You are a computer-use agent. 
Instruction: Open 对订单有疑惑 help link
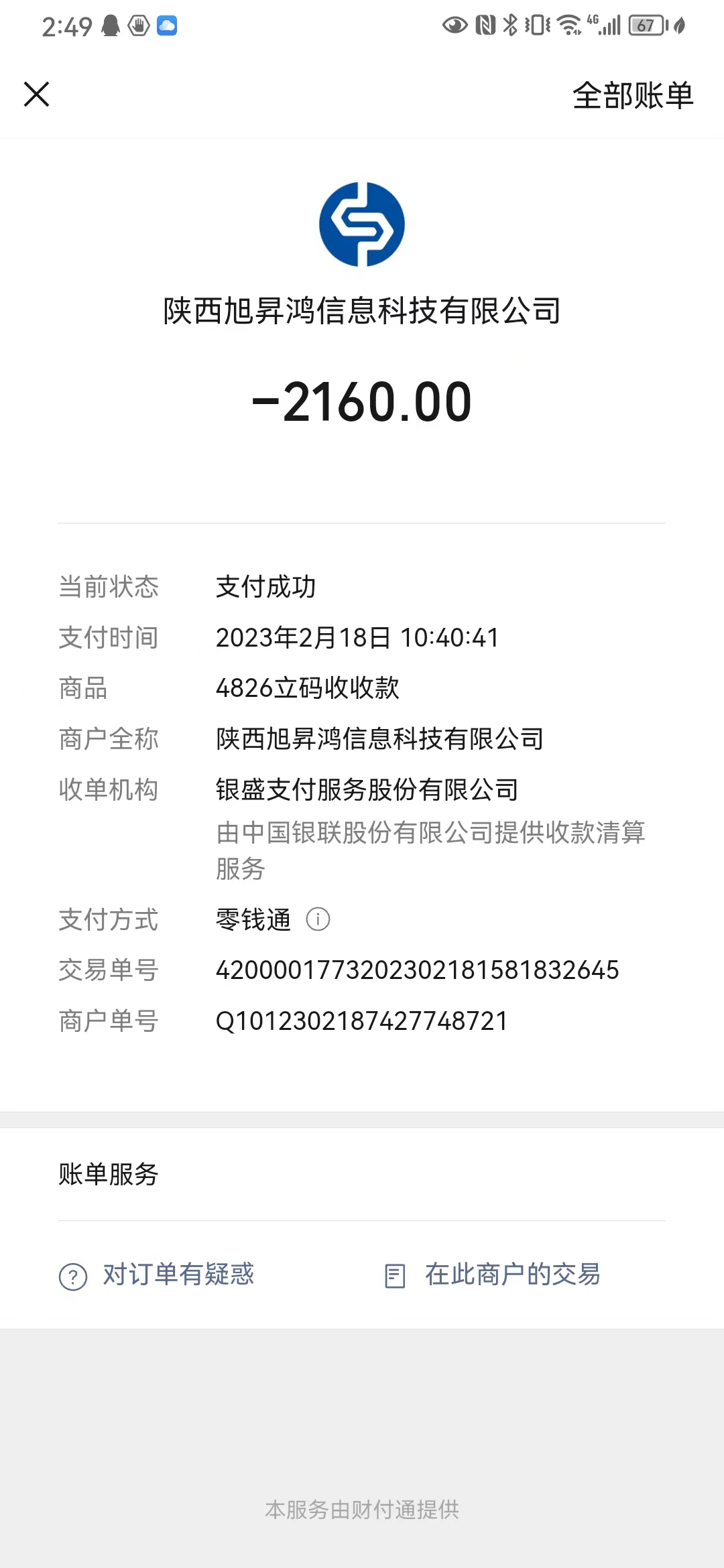point(157,1275)
